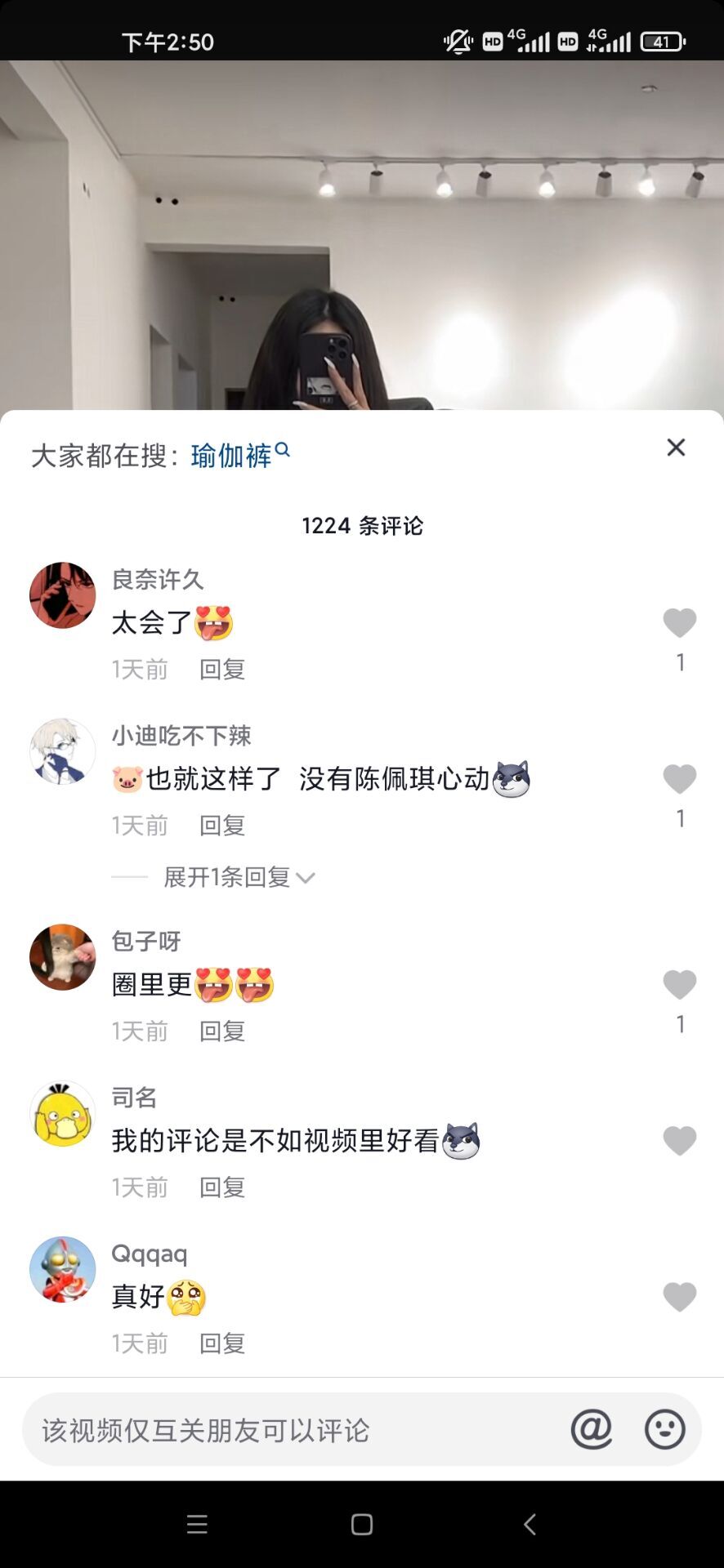
Task: Search the suggested term 瑜伽裤
Action: point(232,456)
